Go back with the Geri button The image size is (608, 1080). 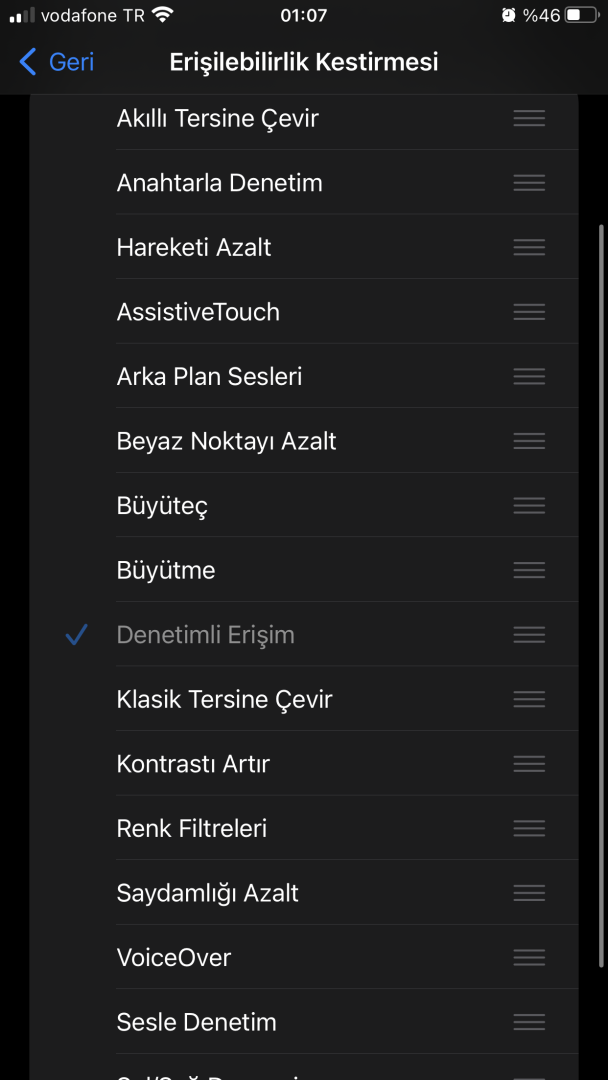pos(57,62)
